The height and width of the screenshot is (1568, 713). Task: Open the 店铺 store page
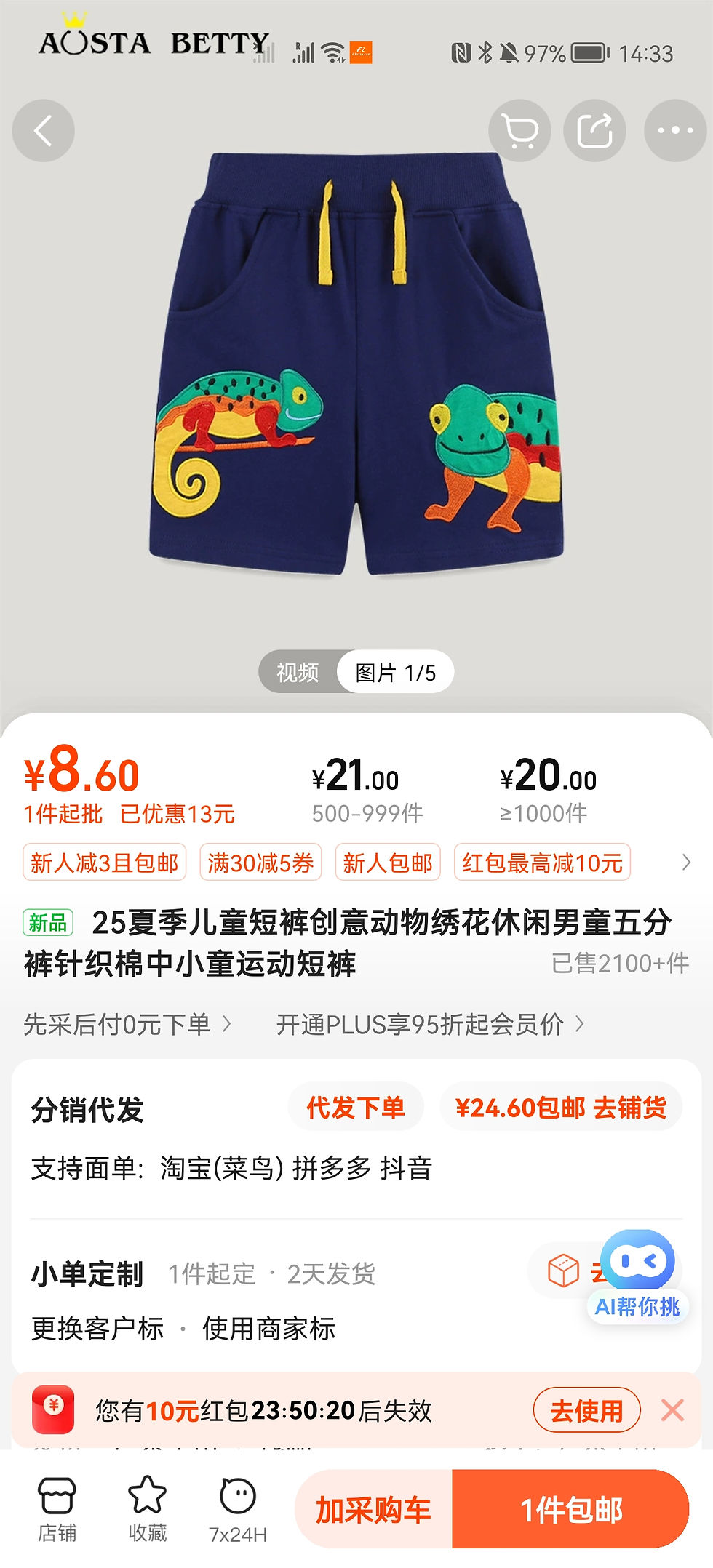point(57,1508)
